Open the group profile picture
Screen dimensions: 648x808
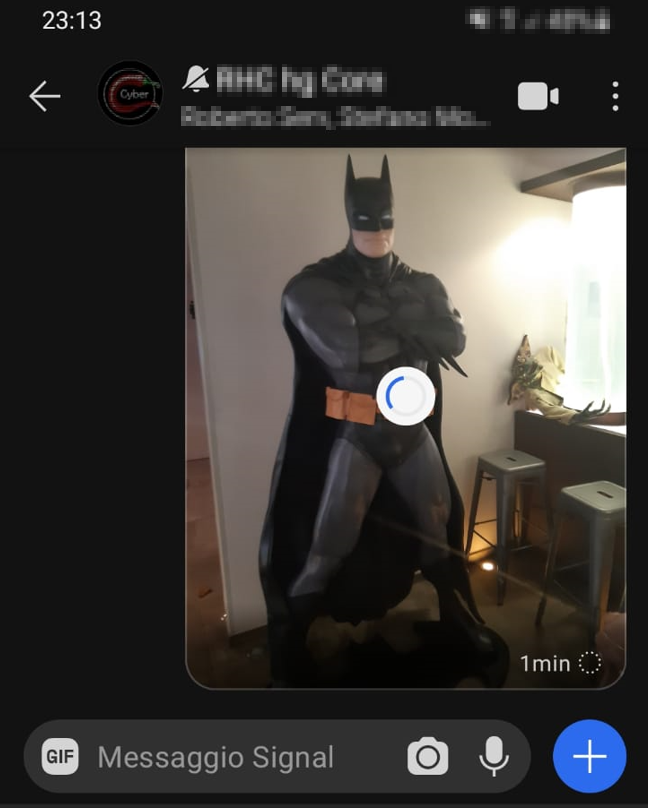130,94
